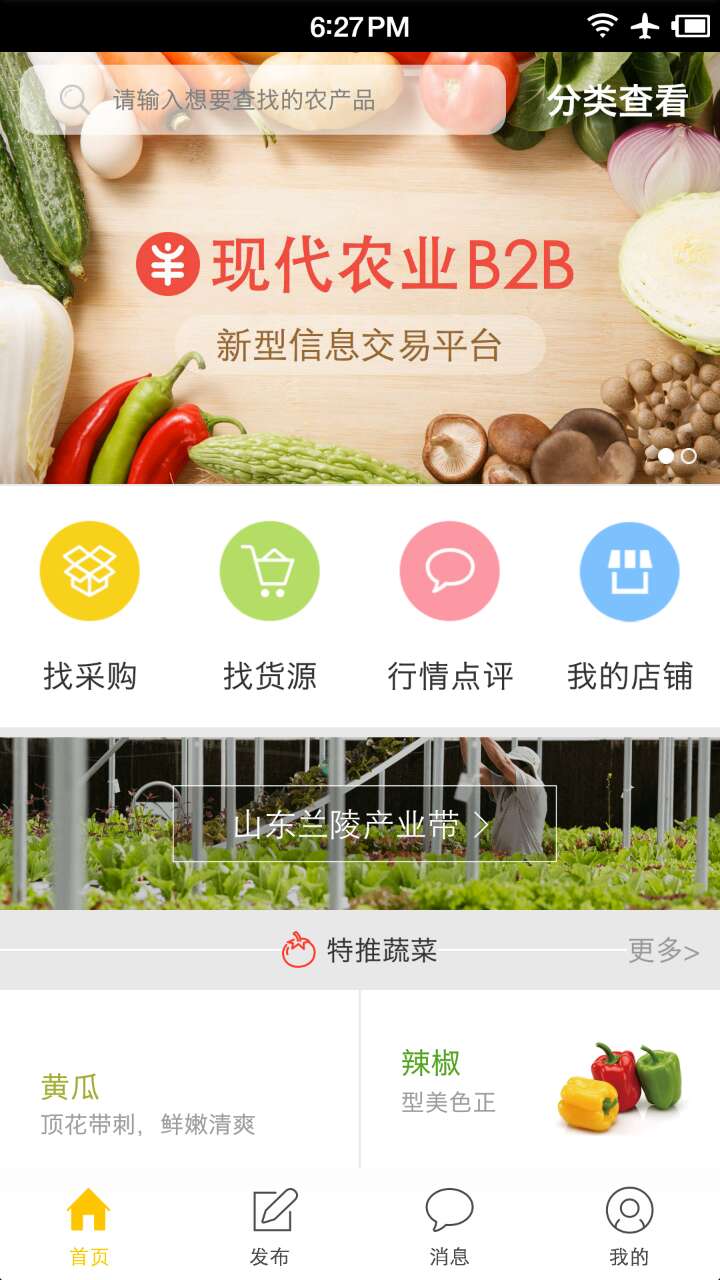Image resolution: width=720 pixels, height=1280 pixels.
Task: Click the search magnifier icon
Action: point(73,100)
